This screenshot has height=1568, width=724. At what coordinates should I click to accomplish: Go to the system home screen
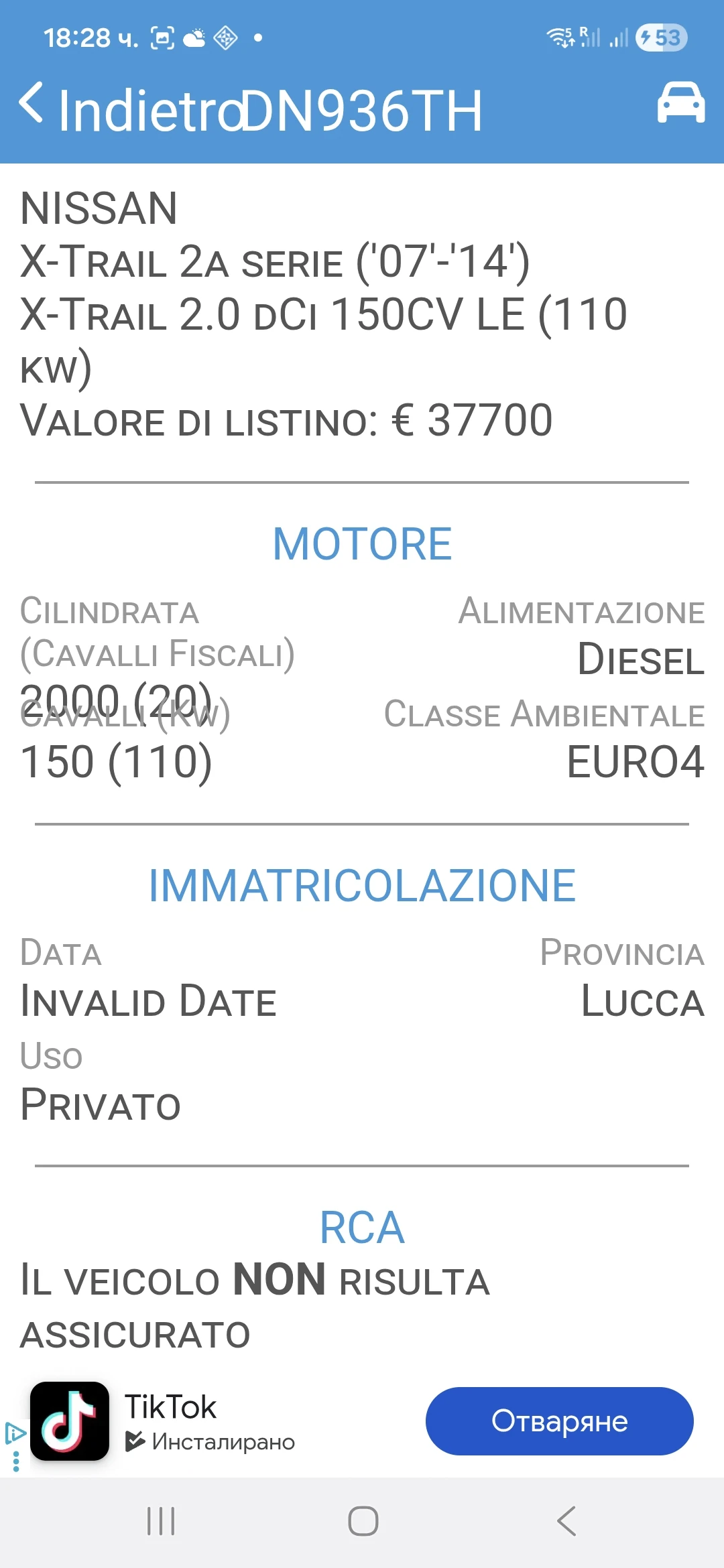pos(363,1521)
